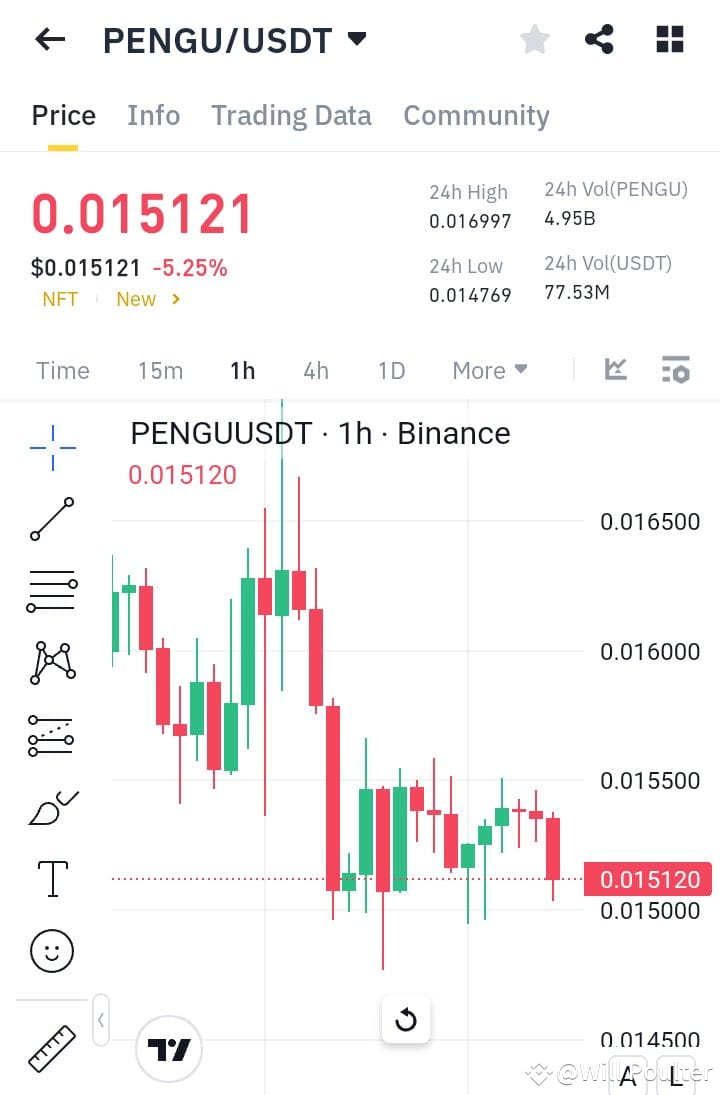
Task: Select the XABCD pattern tool
Action: click(50, 662)
